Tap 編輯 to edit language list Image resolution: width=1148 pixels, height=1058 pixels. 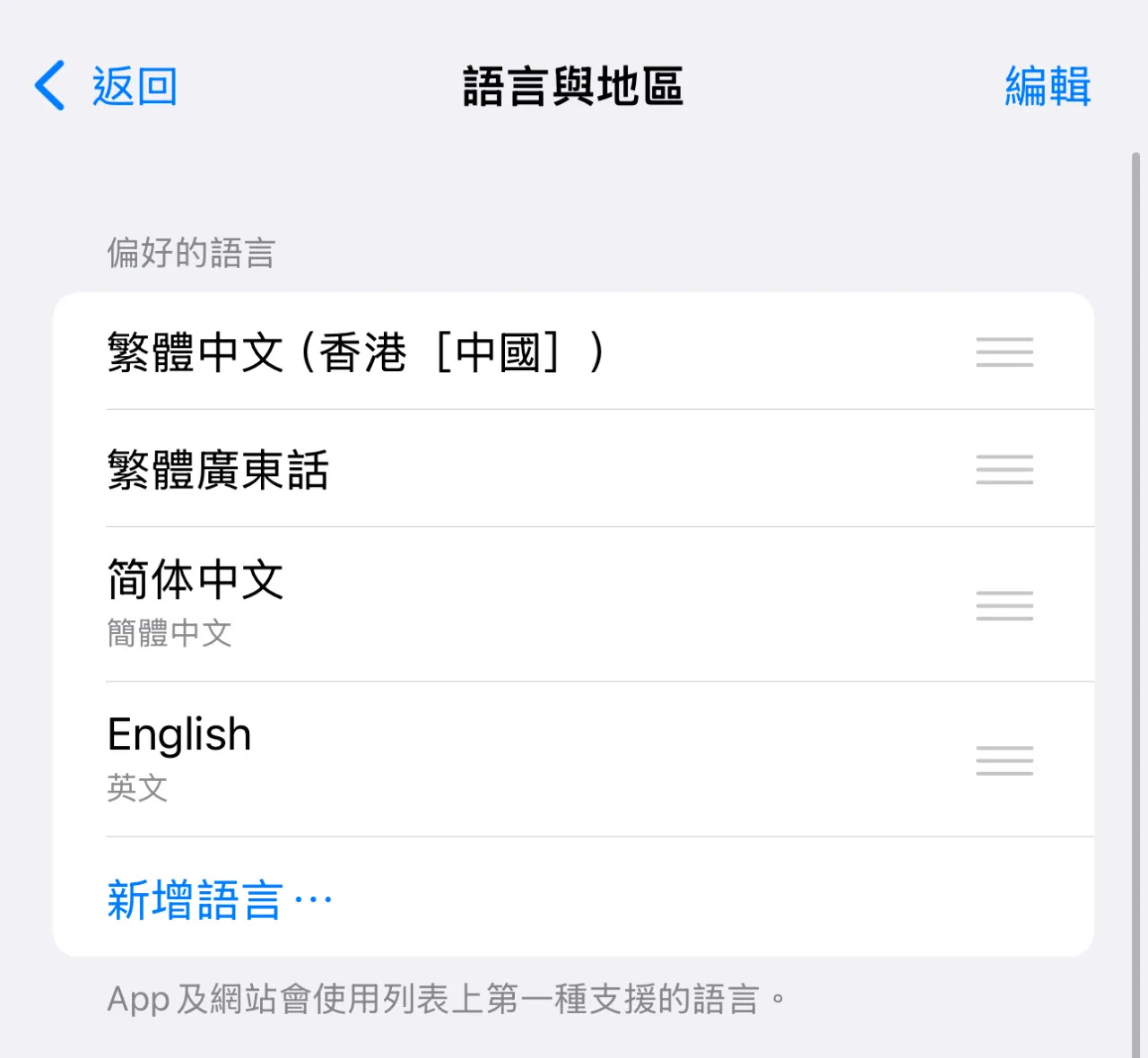point(1047,87)
